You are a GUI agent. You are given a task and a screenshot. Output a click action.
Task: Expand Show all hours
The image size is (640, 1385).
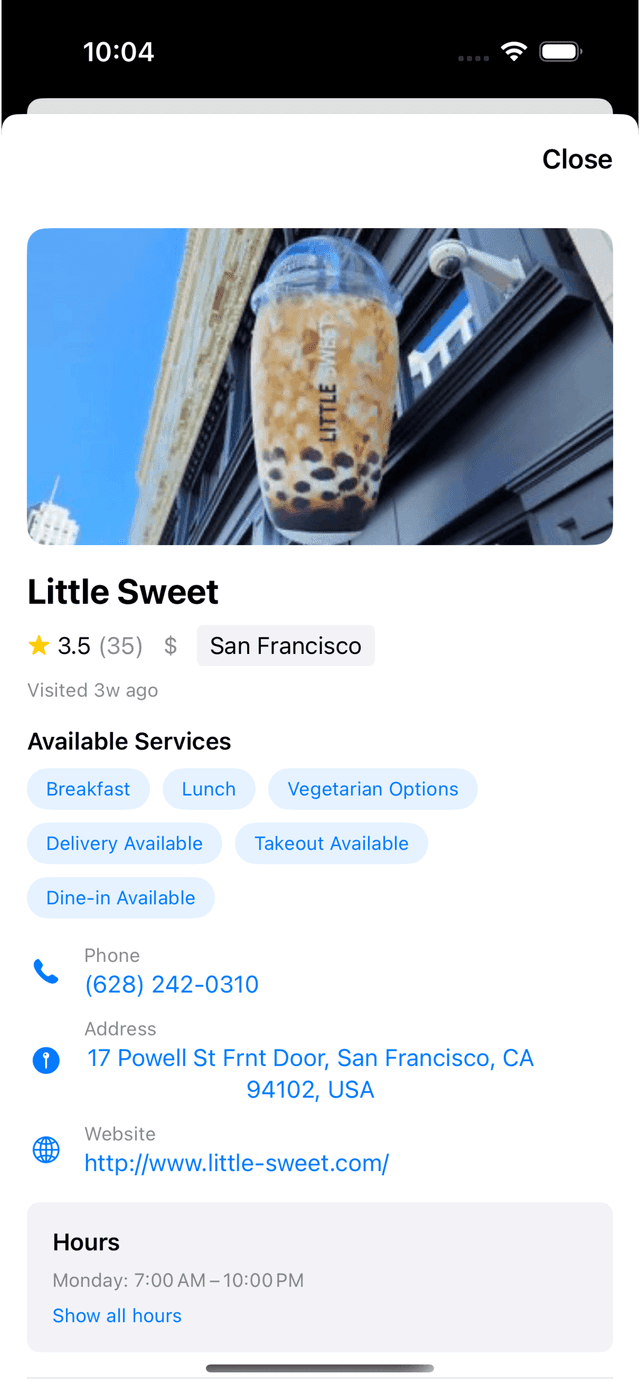point(117,1315)
